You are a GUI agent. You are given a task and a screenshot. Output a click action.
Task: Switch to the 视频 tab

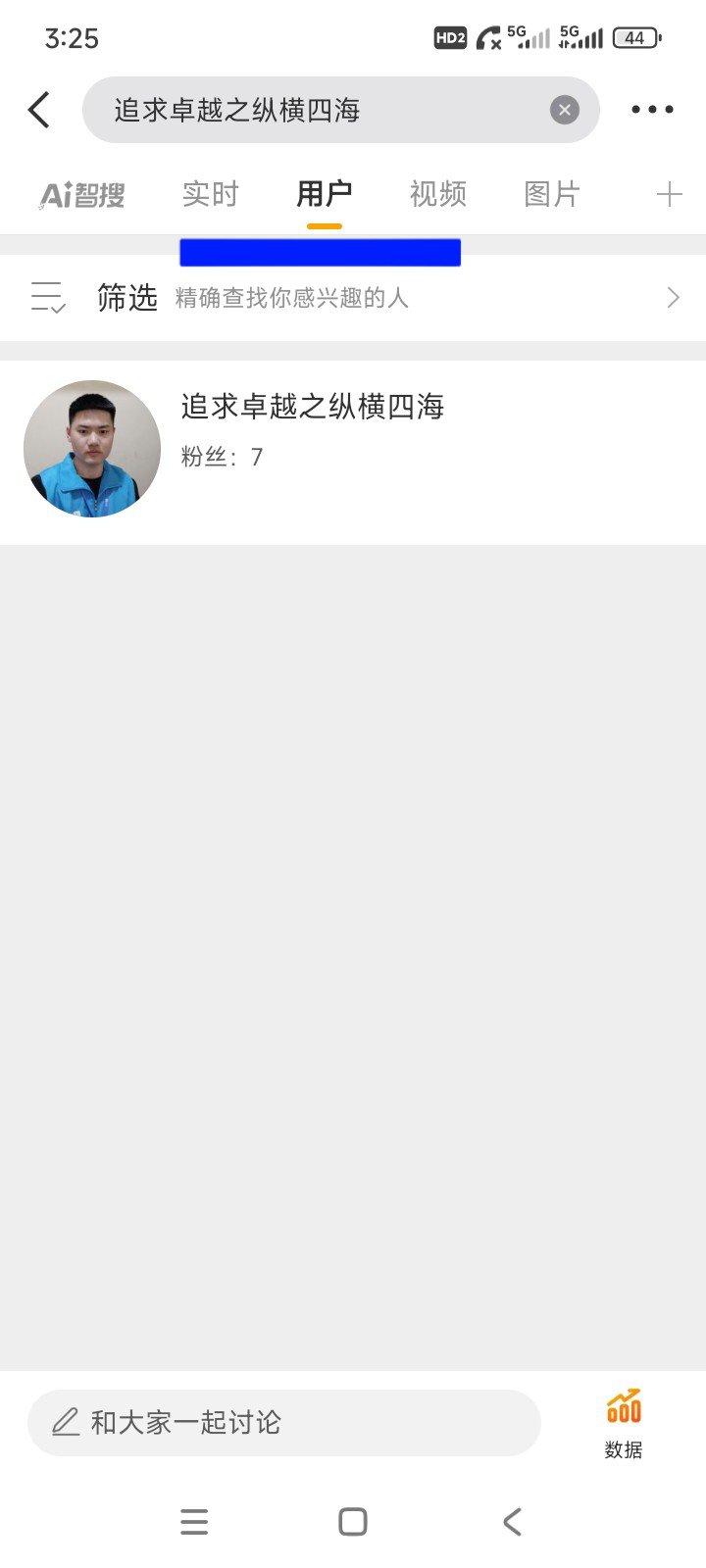437,195
